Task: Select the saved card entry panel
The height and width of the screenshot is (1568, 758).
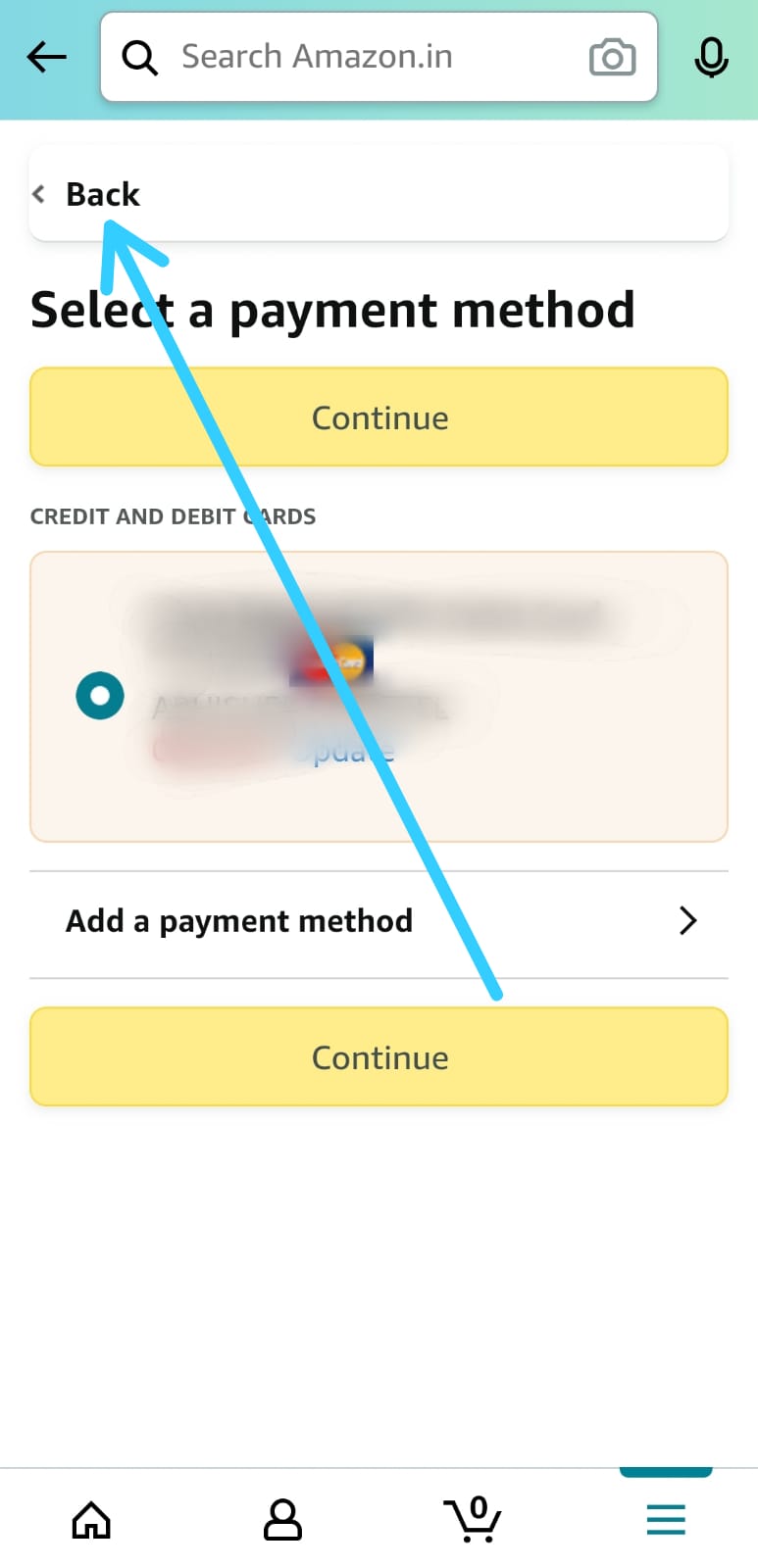Action: (379, 696)
